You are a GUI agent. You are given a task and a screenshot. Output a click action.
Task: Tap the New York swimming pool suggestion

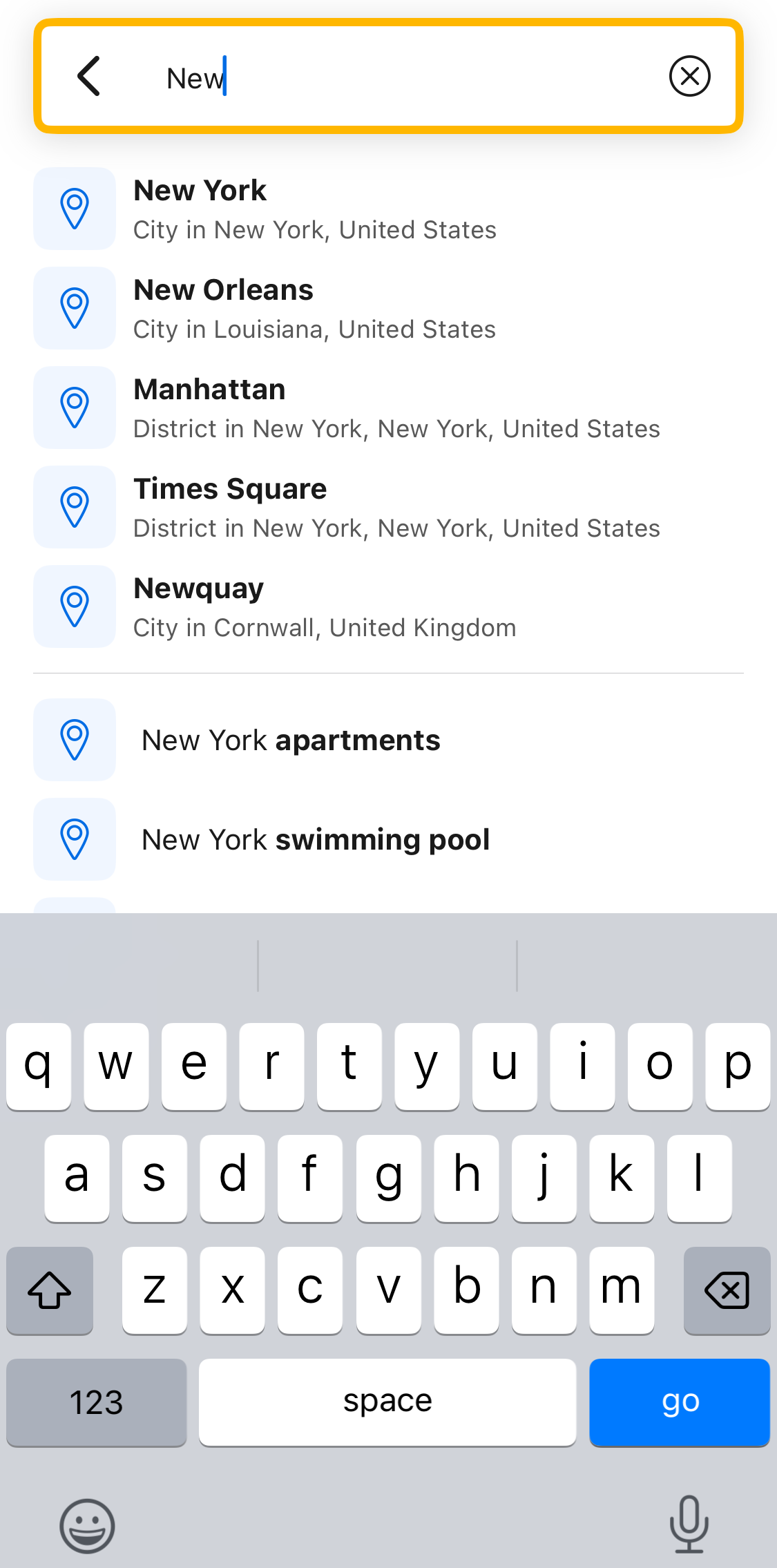[x=315, y=839]
